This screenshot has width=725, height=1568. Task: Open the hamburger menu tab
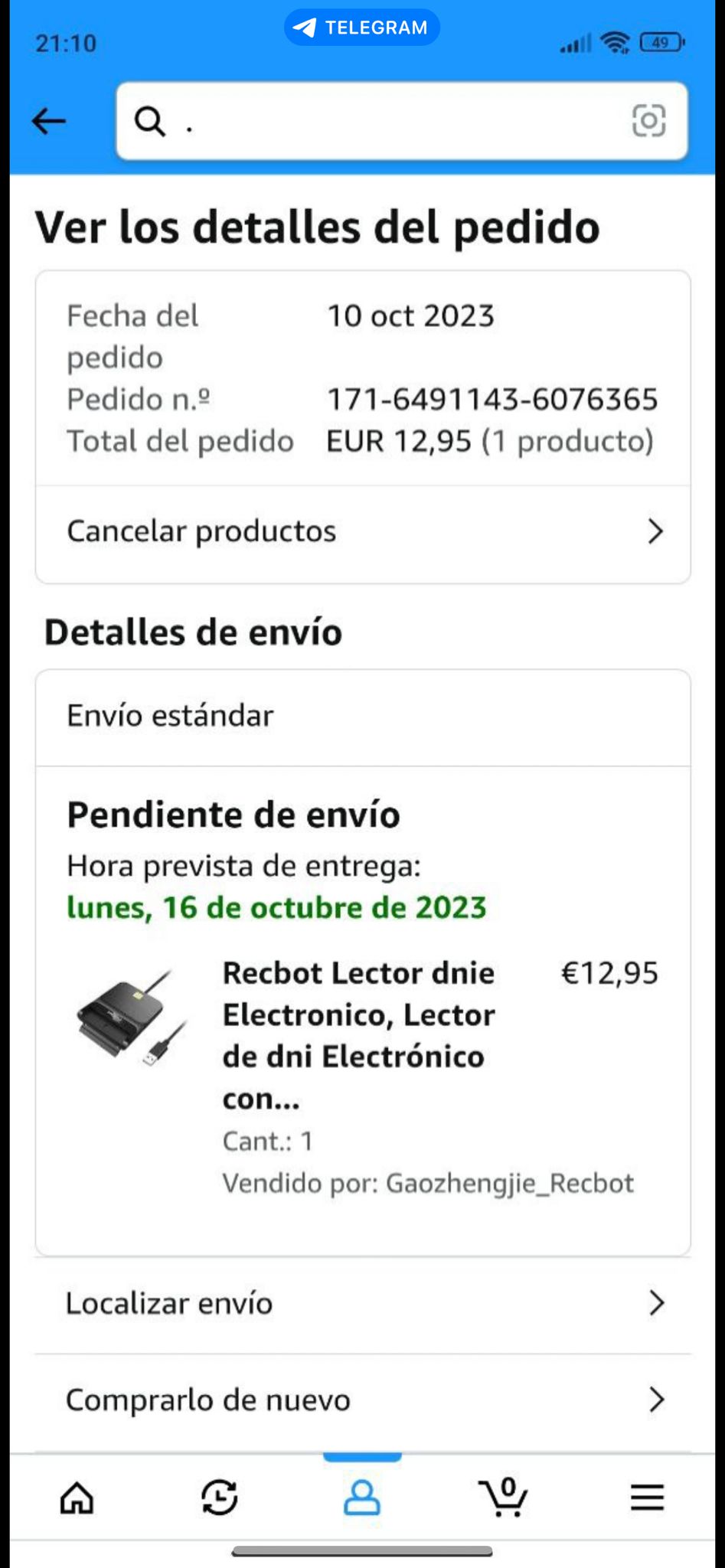pyautogui.click(x=647, y=1498)
